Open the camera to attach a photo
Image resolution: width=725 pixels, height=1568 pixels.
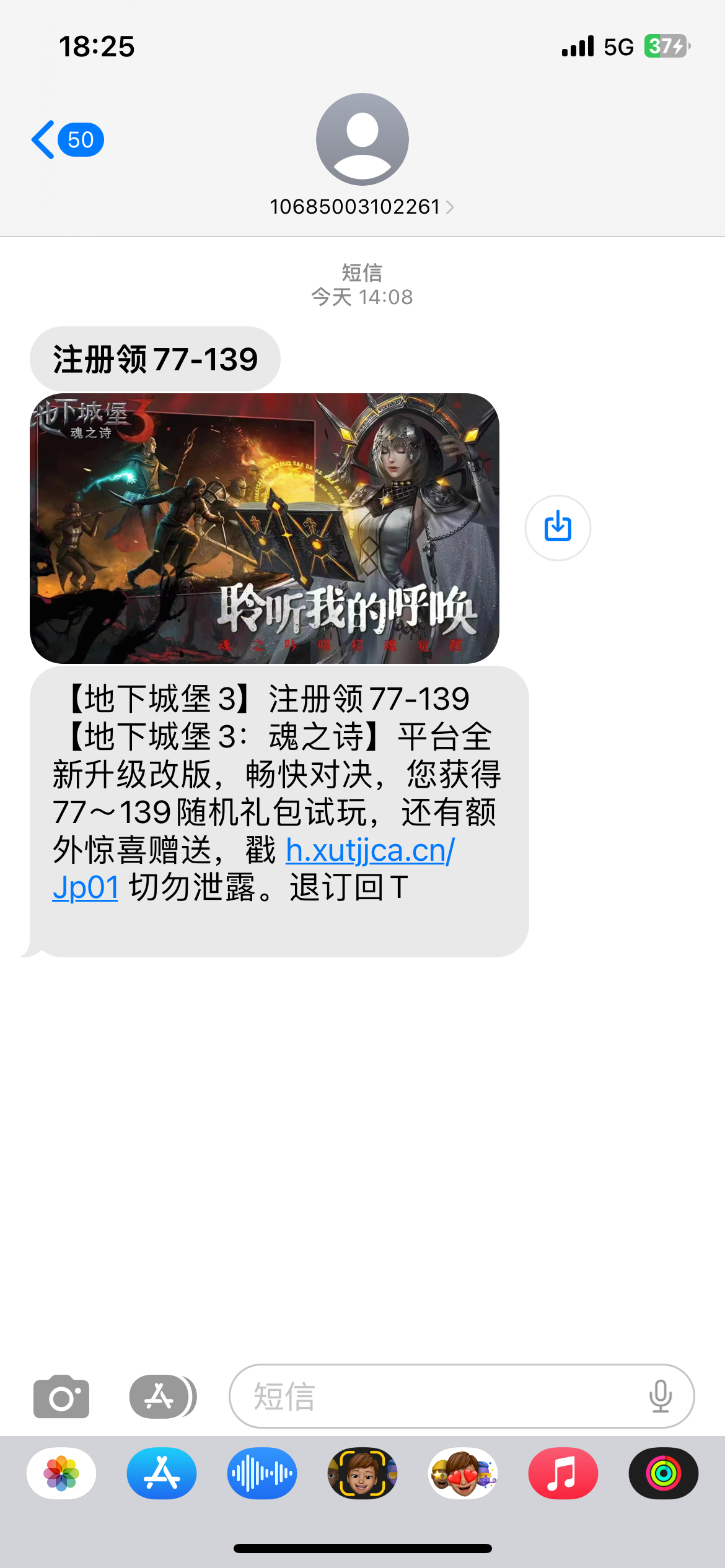click(x=61, y=1396)
